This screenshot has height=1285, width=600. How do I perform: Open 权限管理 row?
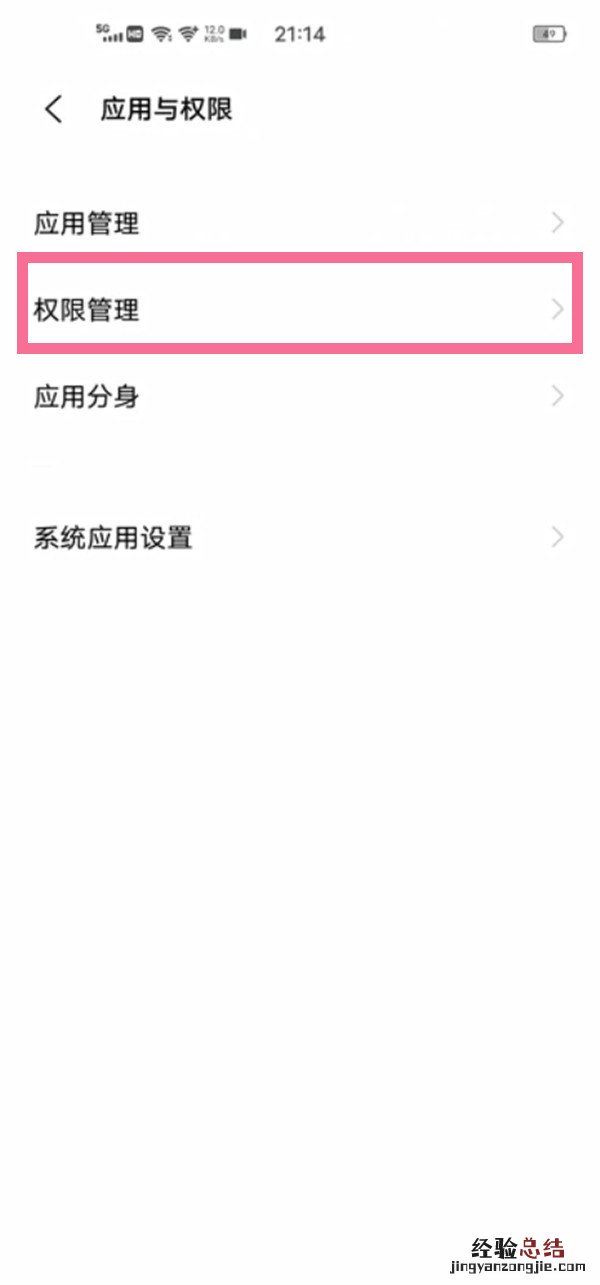tap(300, 310)
